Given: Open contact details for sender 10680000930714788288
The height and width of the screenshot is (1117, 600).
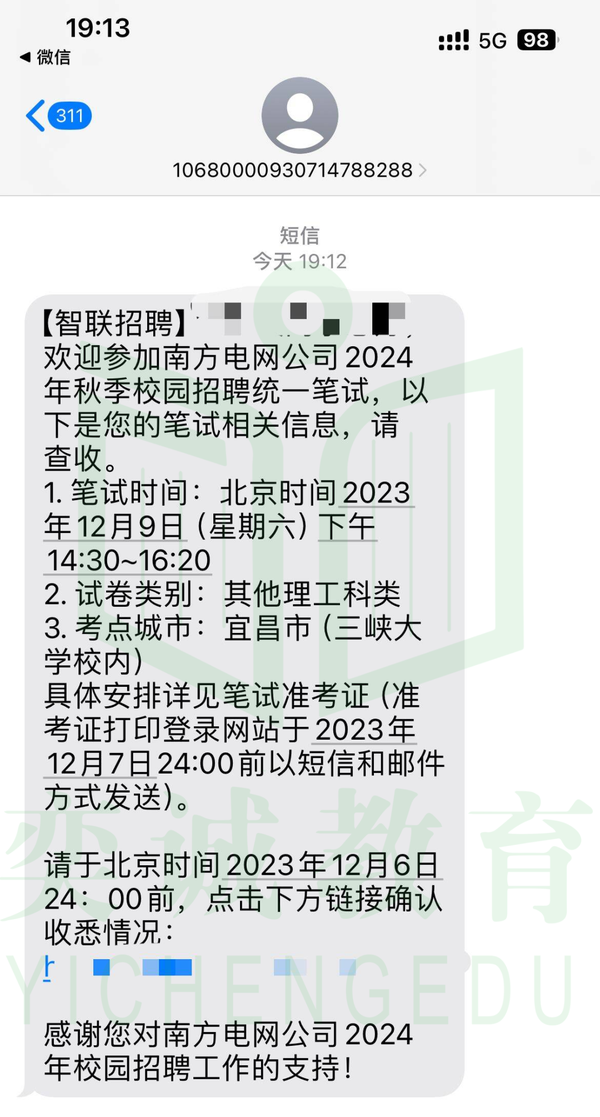Looking at the screenshot, I should (299, 170).
